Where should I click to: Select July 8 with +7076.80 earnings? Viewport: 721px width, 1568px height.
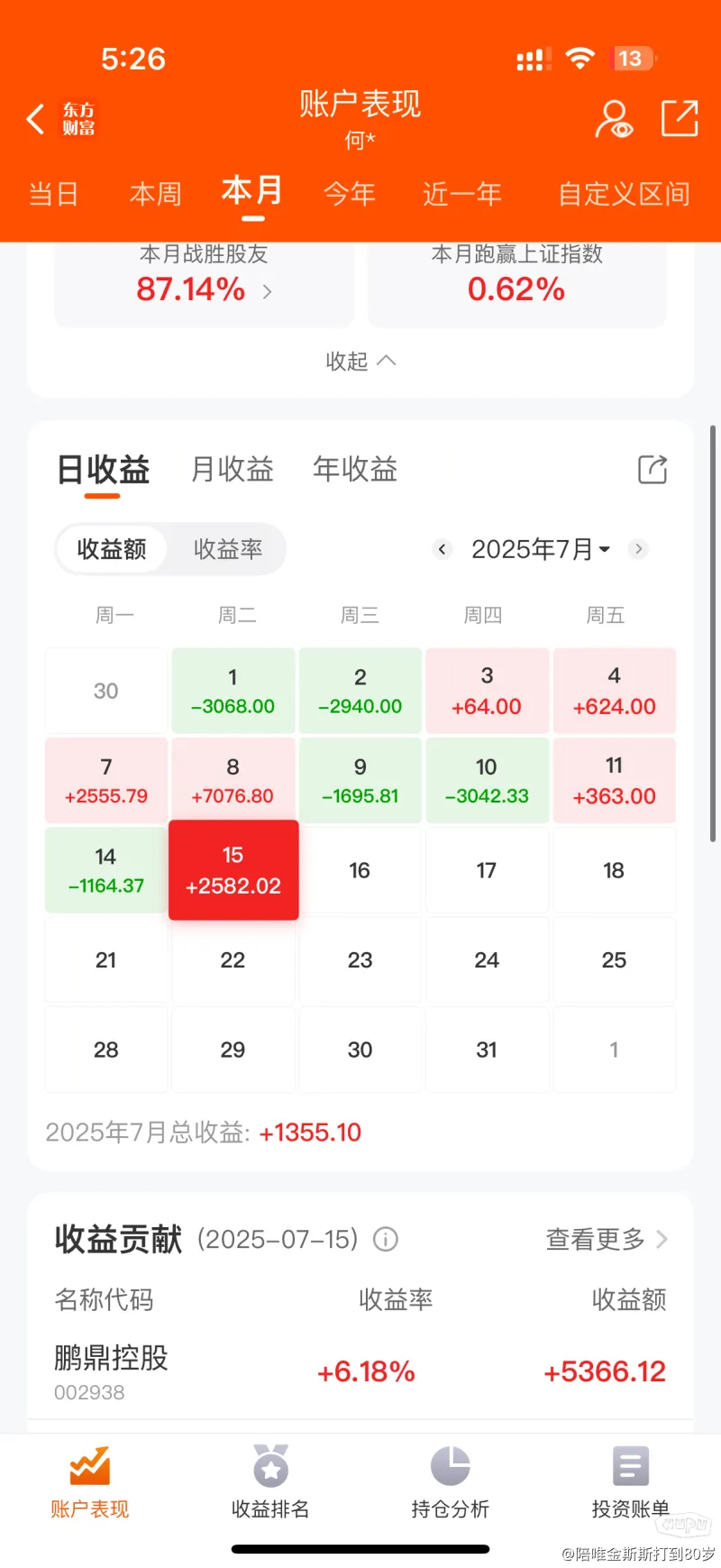(x=233, y=780)
